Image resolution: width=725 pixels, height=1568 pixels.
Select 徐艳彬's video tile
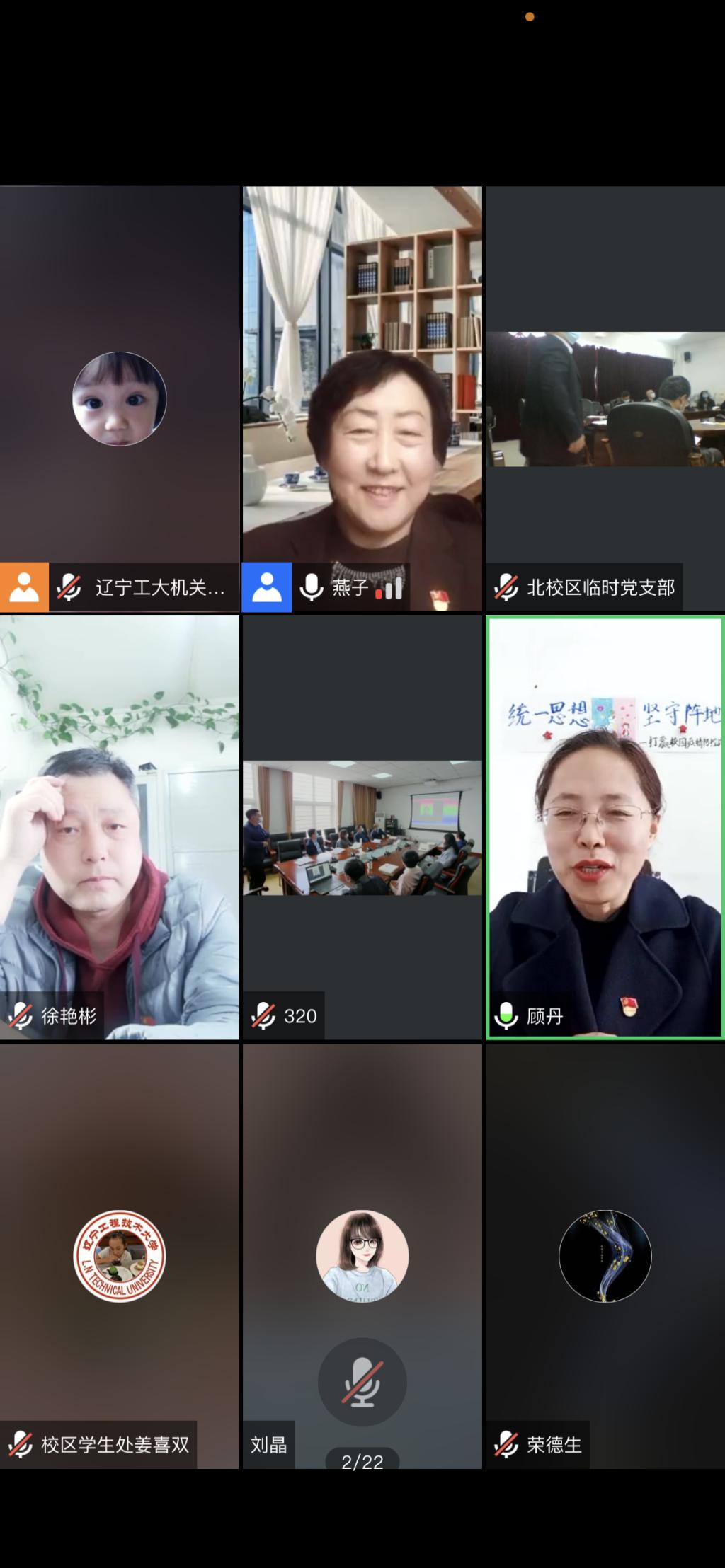120,826
